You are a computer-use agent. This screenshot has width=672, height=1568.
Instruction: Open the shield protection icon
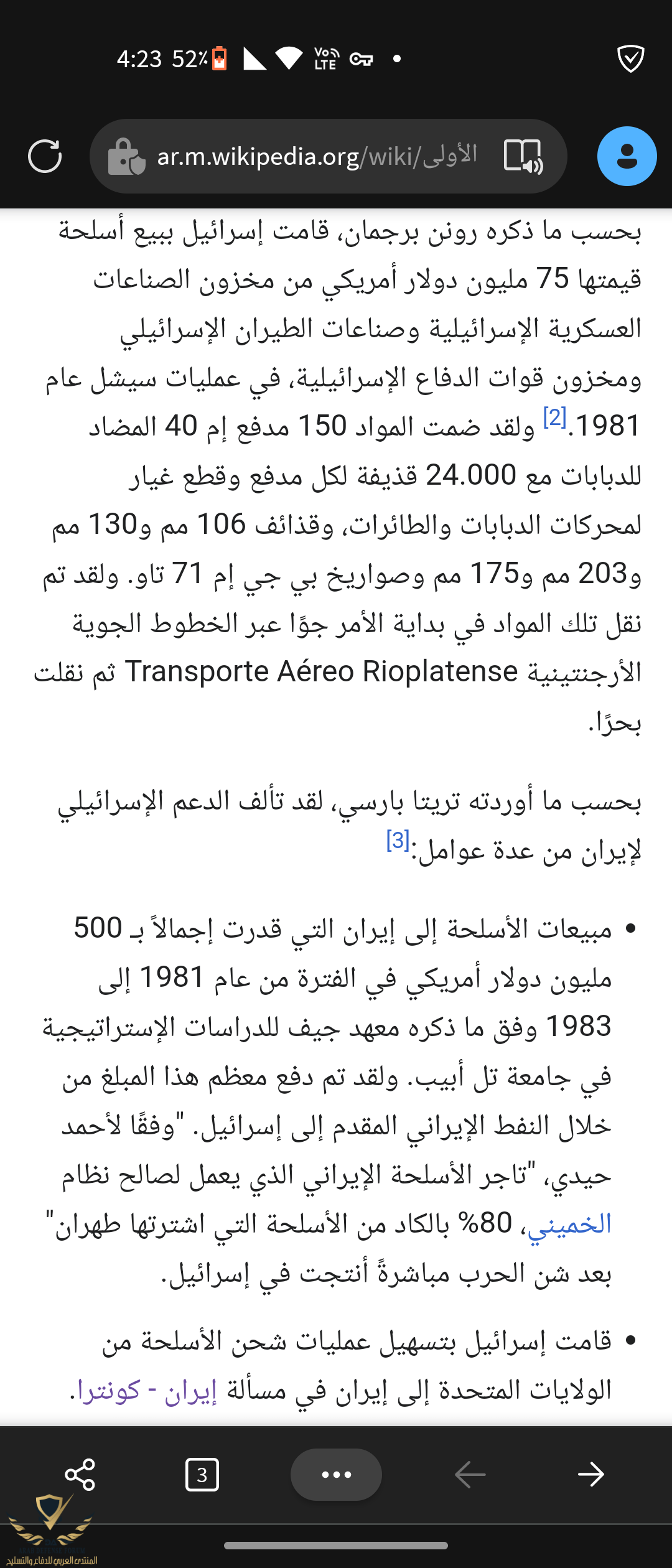(x=630, y=59)
